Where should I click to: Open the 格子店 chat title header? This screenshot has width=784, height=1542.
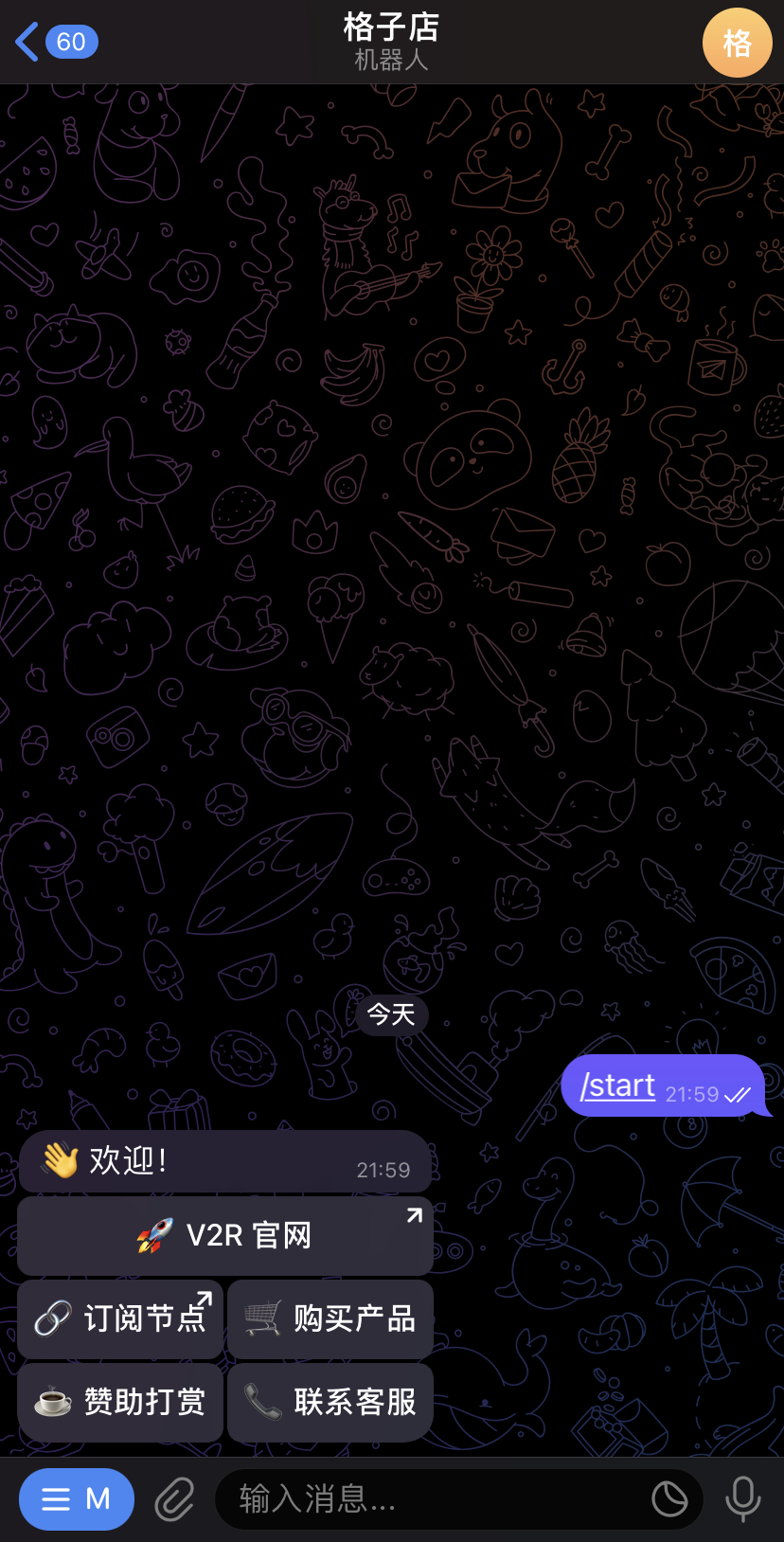[x=391, y=28]
